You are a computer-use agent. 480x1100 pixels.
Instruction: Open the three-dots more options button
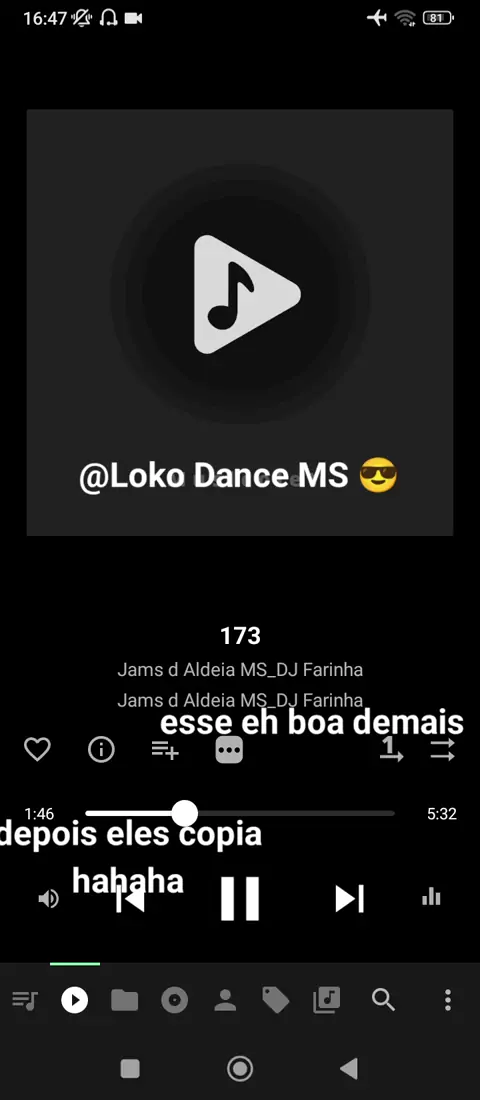coord(229,750)
